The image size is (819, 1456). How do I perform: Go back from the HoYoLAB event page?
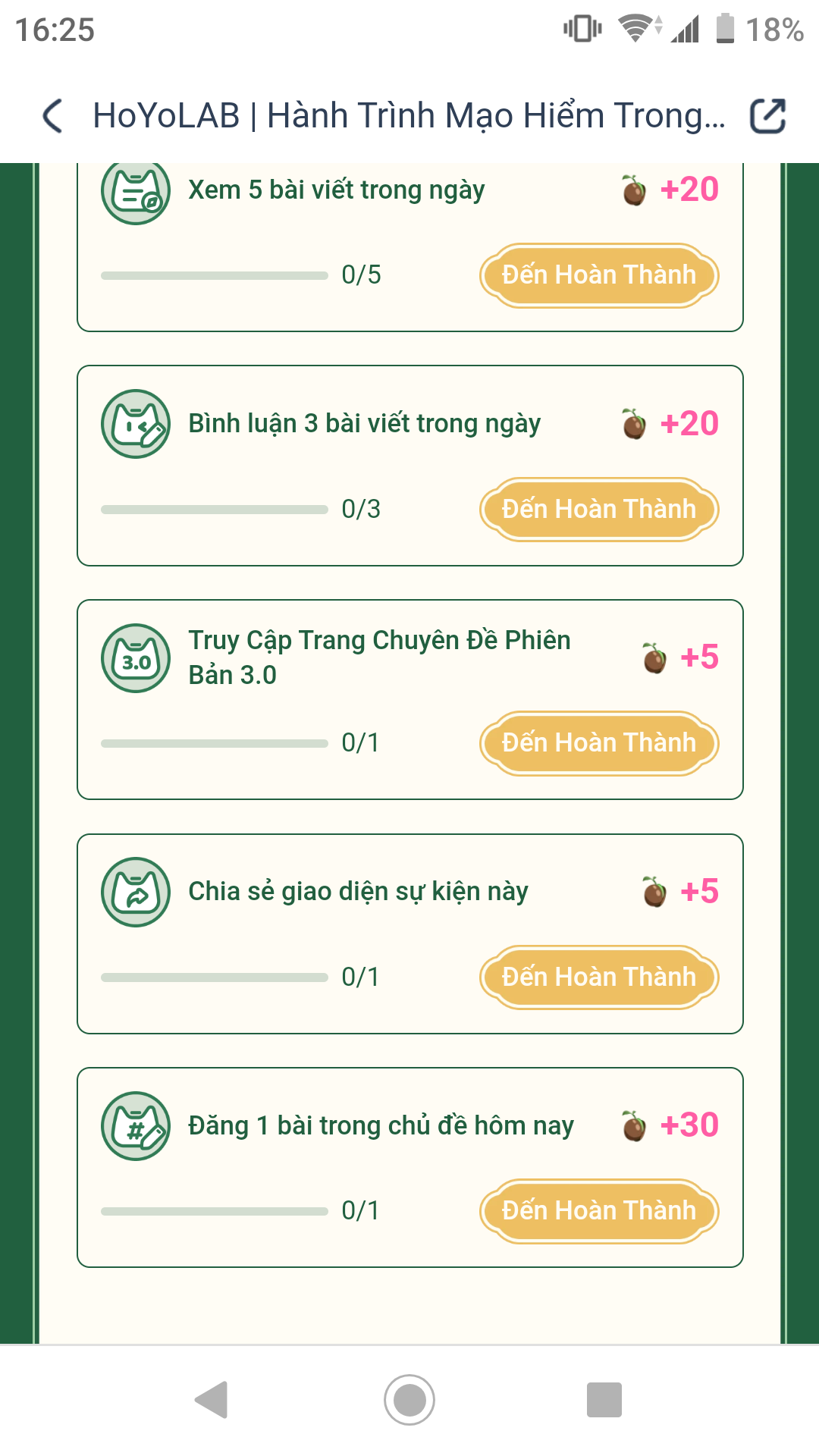(x=53, y=116)
